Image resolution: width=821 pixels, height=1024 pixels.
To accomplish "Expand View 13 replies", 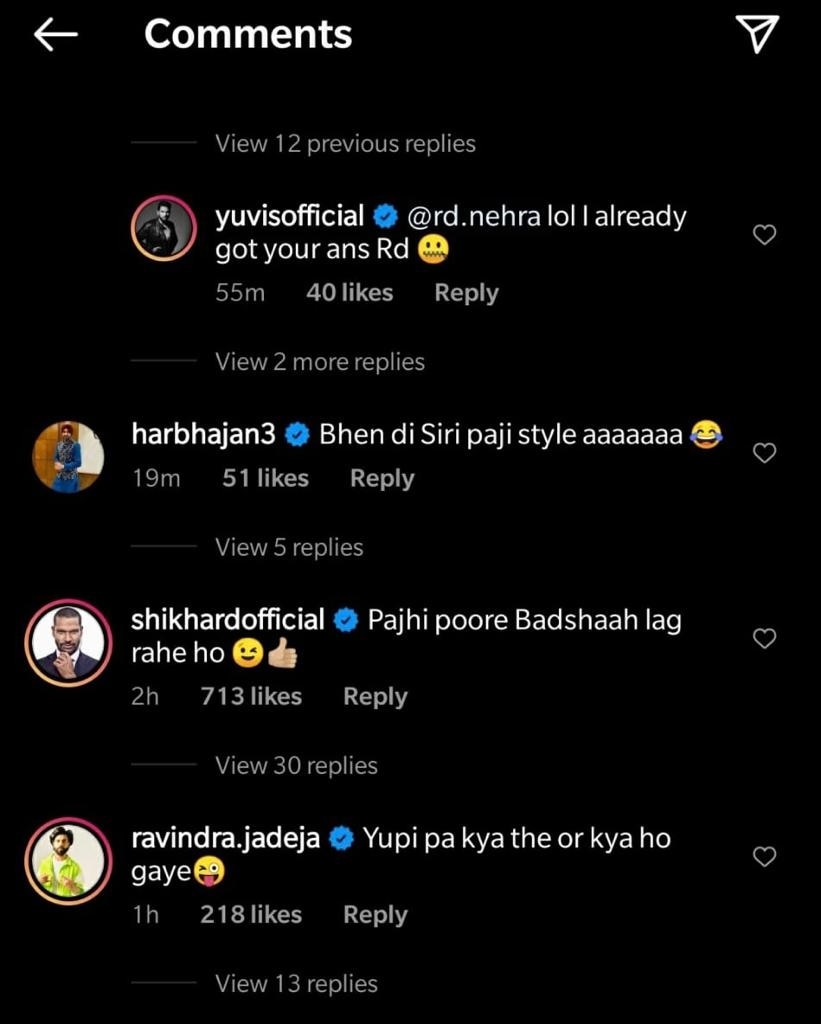I will coord(296,984).
